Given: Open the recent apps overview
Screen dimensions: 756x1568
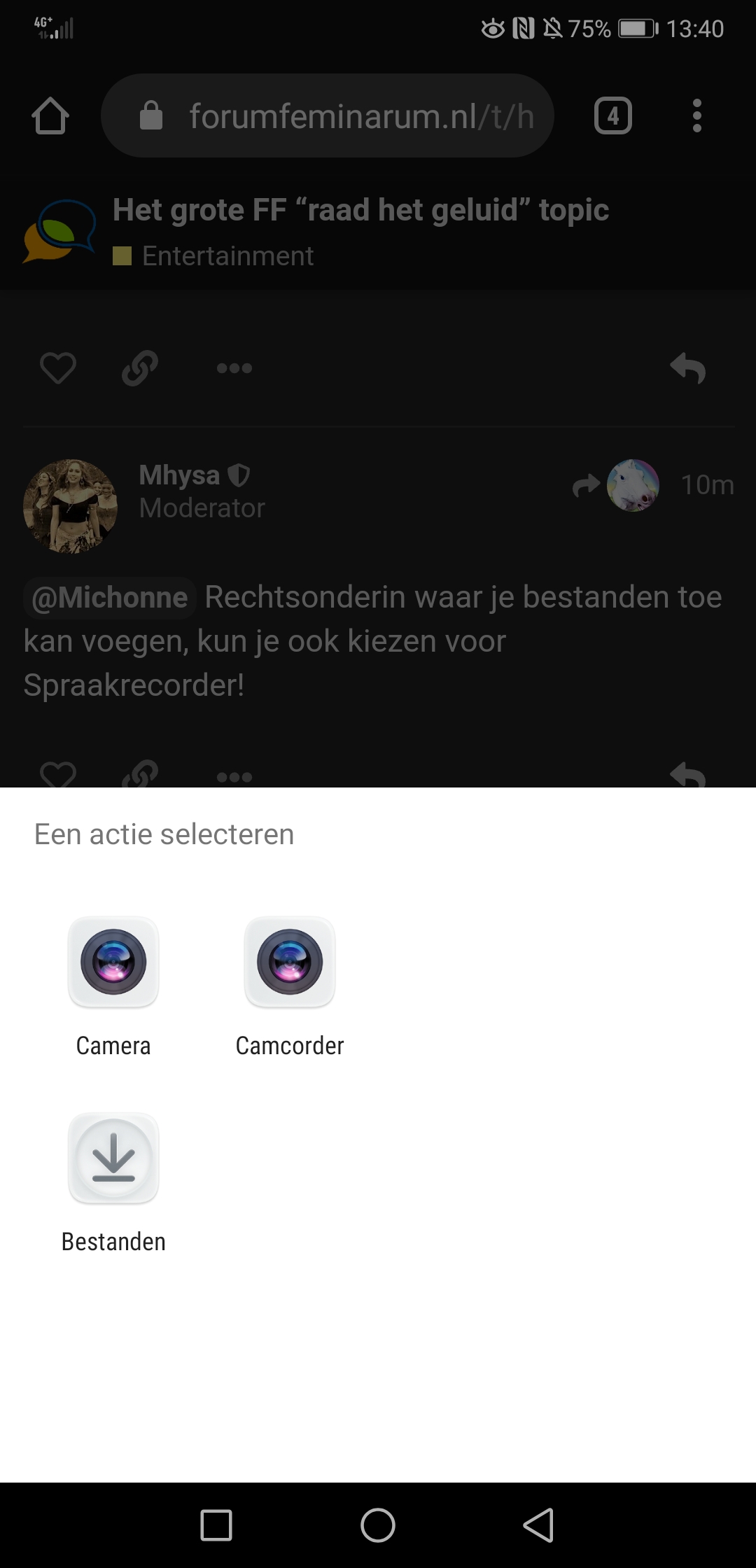Looking at the screenshot, I should click(216, 1525).
